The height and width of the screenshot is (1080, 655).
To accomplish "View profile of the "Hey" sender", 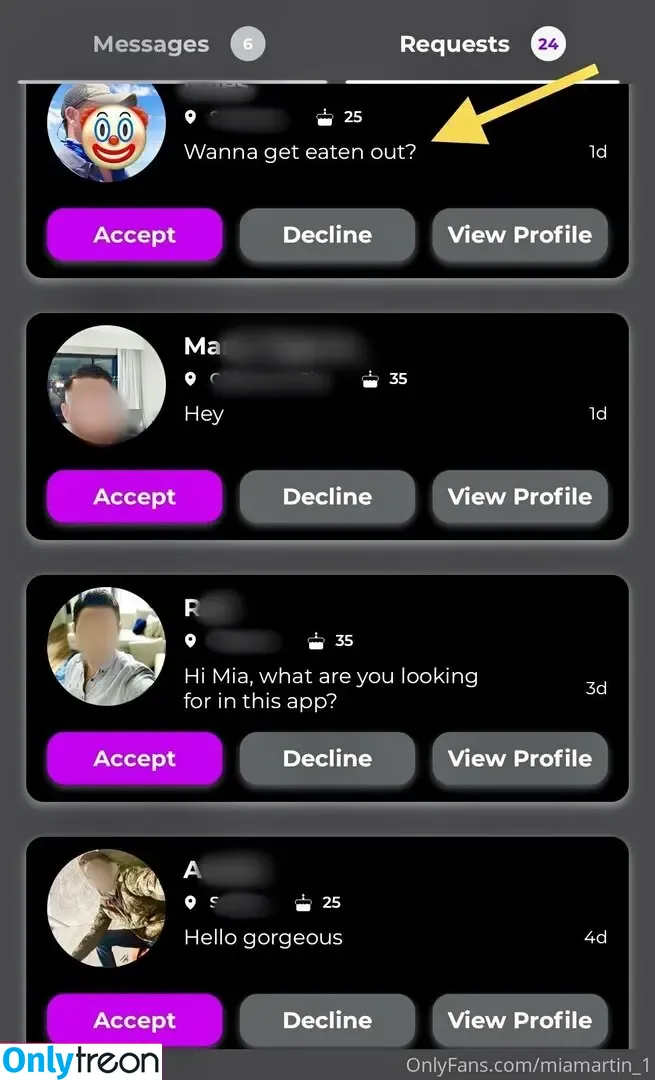I will pos(519,497).
